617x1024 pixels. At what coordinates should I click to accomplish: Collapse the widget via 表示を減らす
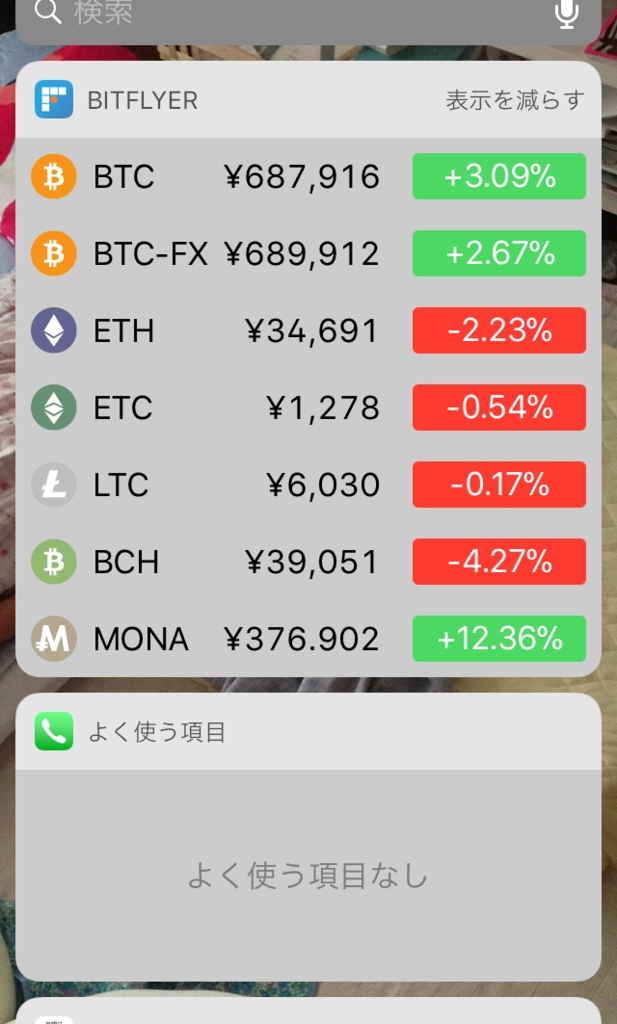(514, 100)
